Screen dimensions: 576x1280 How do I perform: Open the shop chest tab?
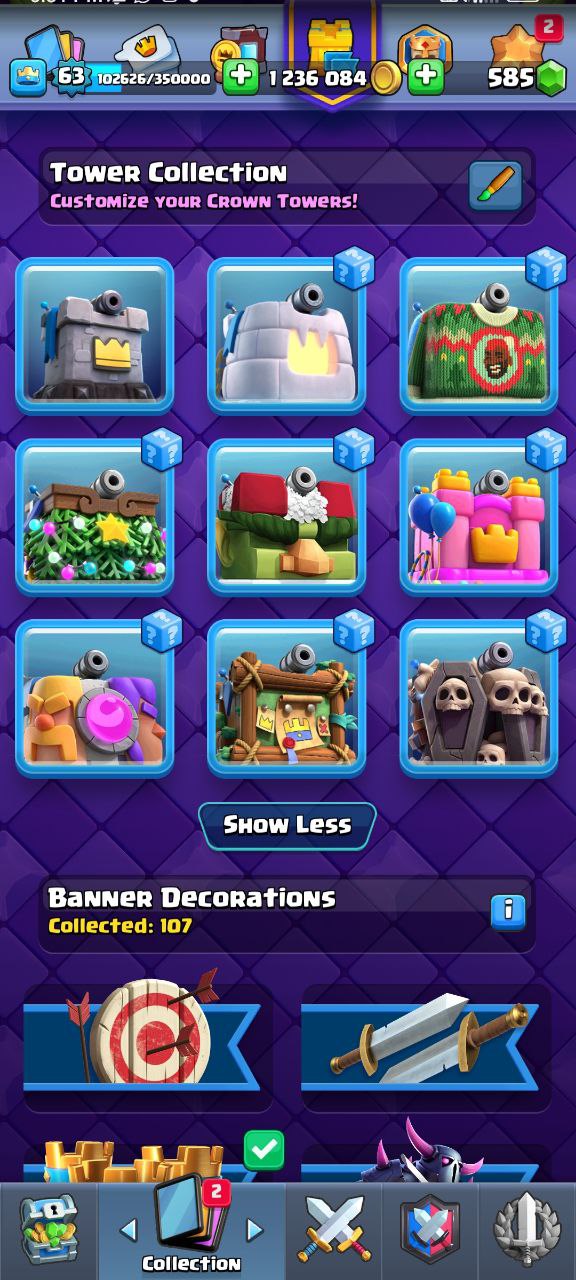pos(49,1231)
